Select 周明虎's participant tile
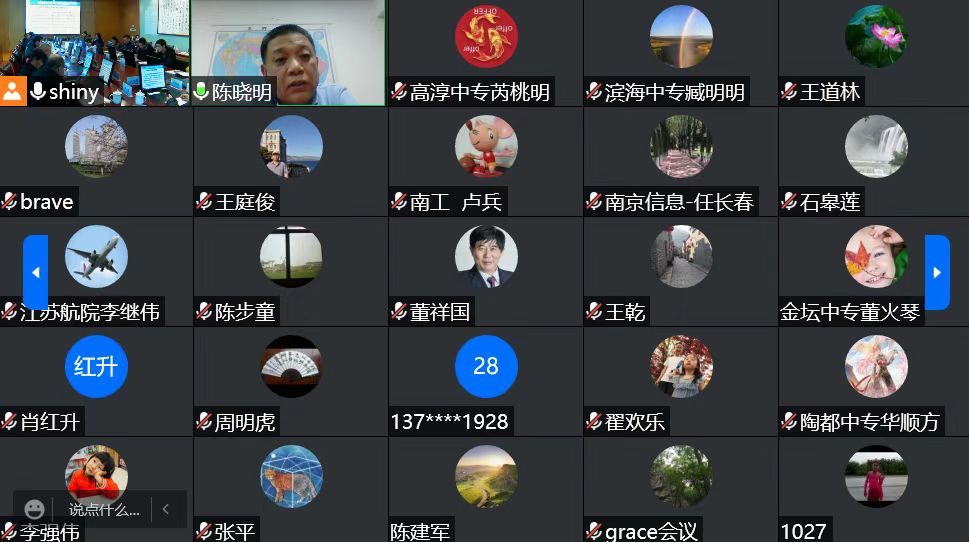The height and width of the screenshot is (542, 969). pyautogui.click(x=290, y=380)
